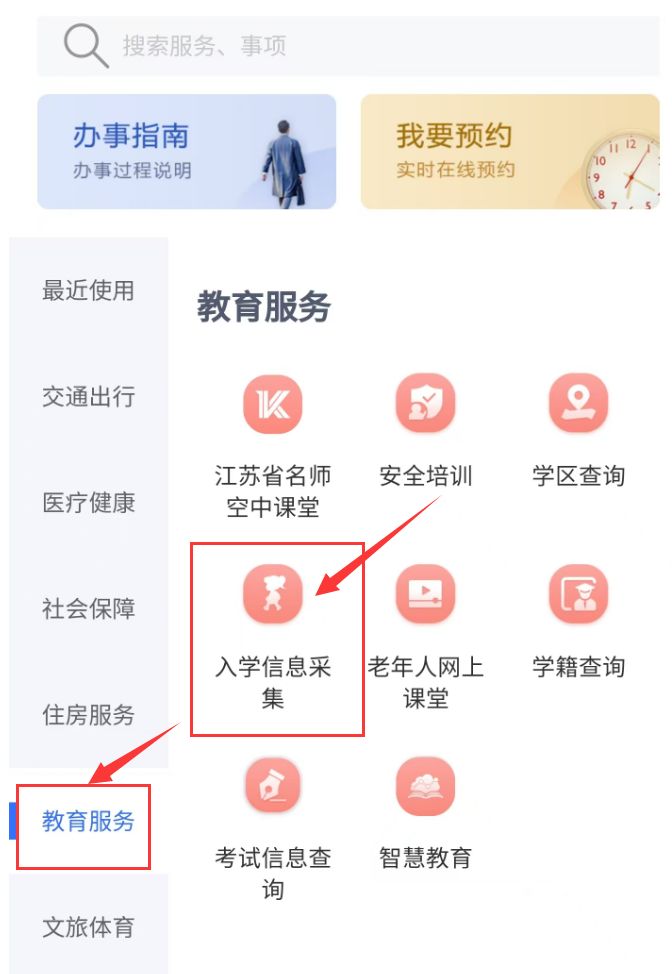Screen dimensions: 672x974
Task: Tap the 教育服务 sidebar category
Action: pos(88,822)
